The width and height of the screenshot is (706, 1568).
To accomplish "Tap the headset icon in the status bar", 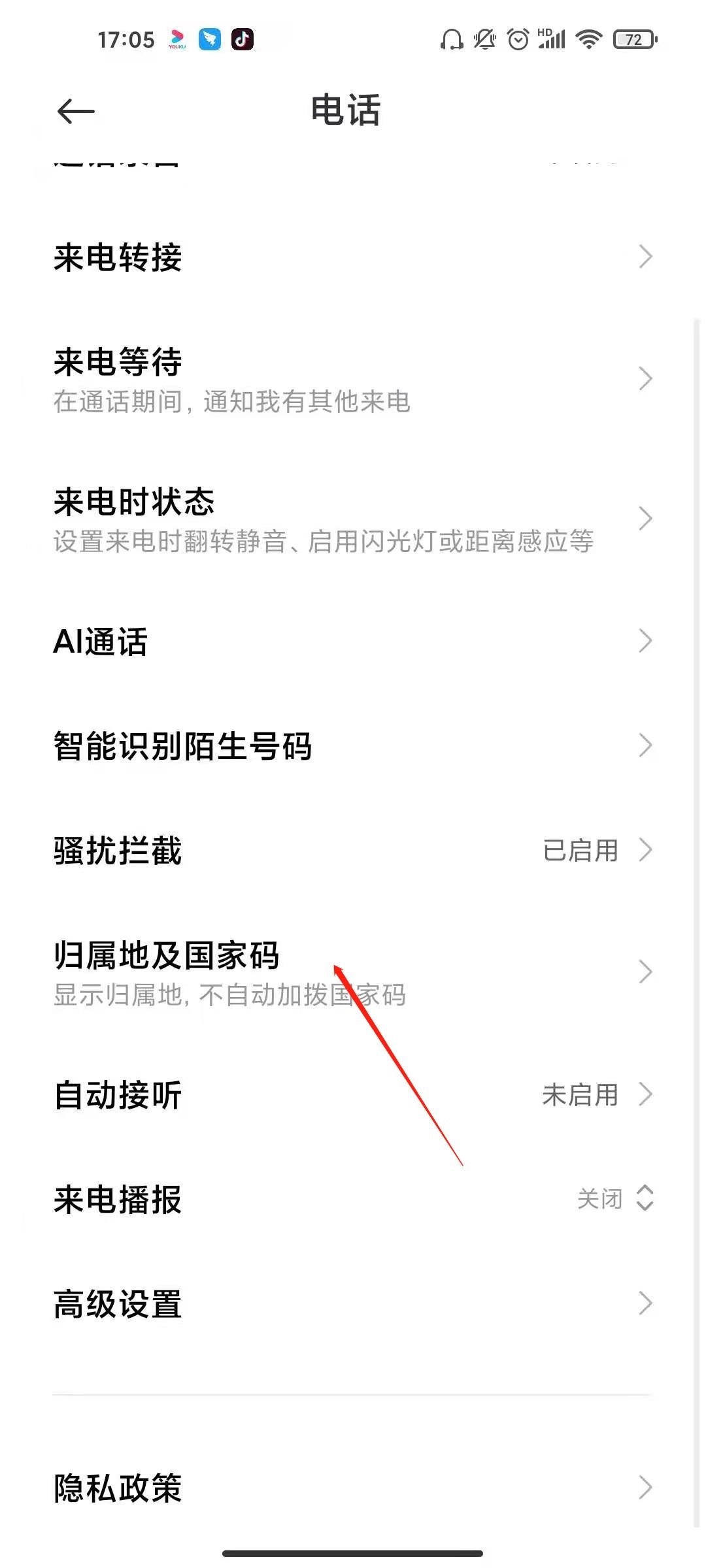I will [452, 39].
